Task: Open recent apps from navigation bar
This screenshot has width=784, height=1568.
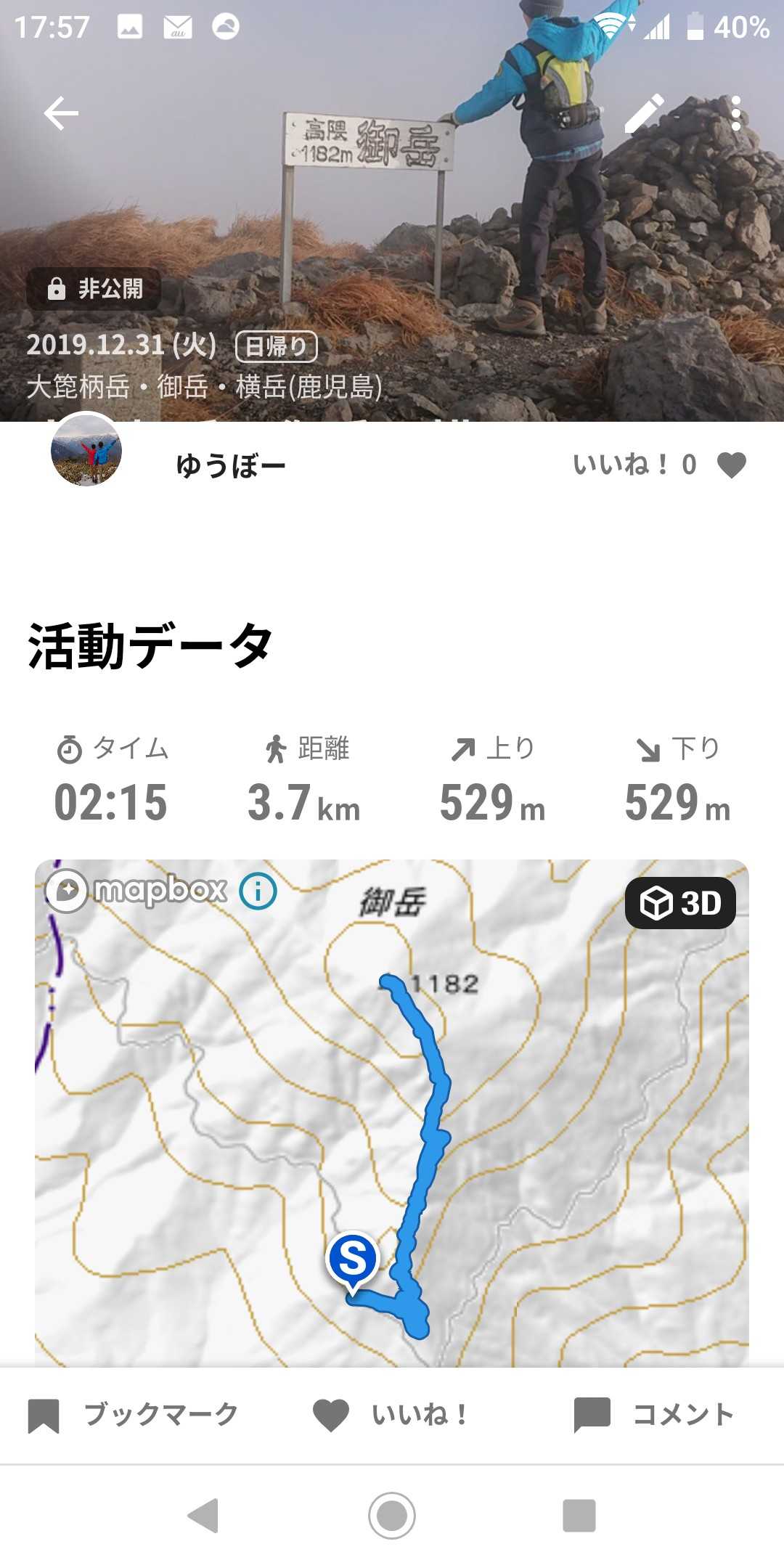Action: click(579, 1516)
